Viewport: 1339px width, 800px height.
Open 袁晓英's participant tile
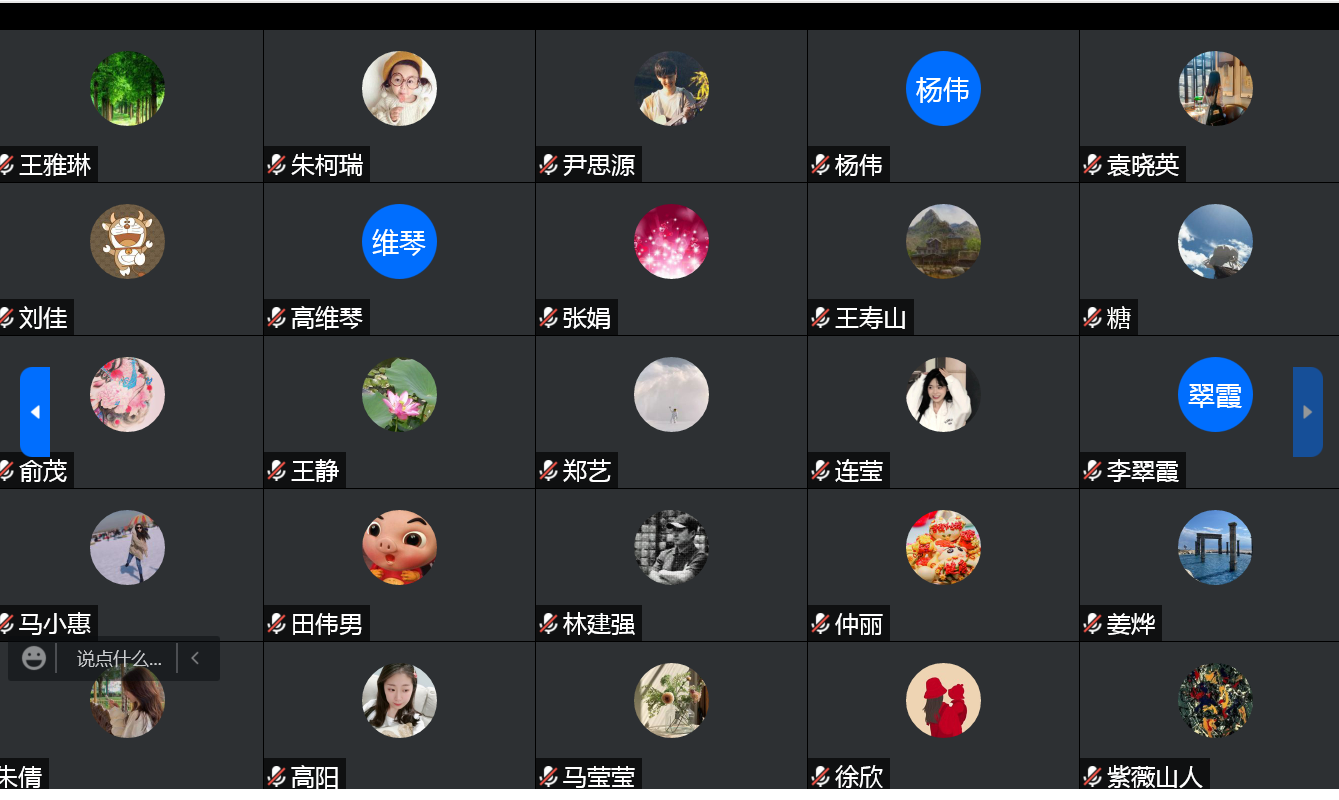point(1215,105)
